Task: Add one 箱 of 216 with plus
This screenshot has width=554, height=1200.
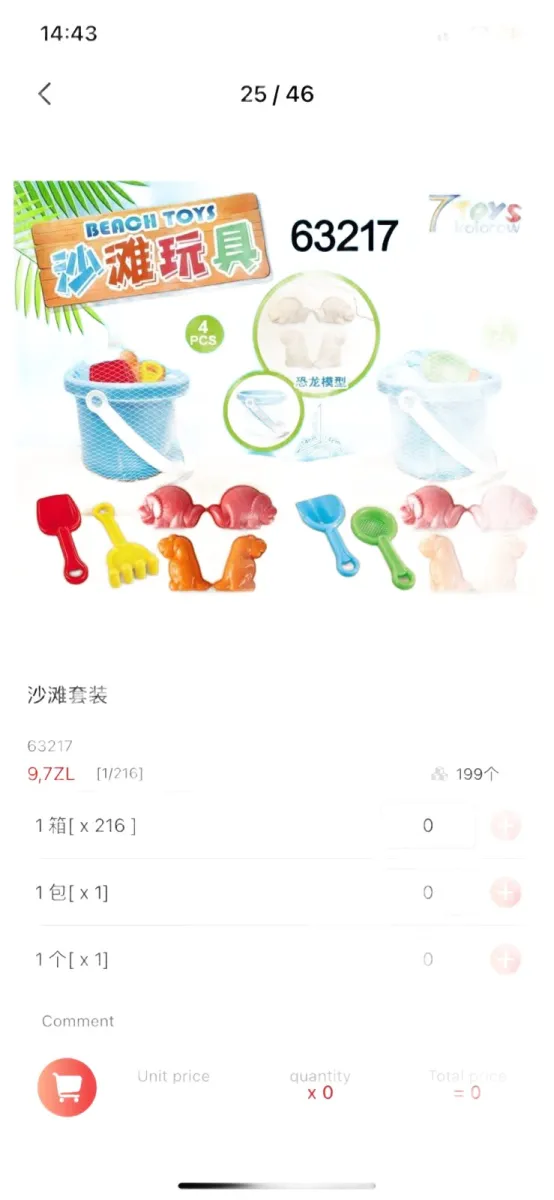Action: click(505, 826)
